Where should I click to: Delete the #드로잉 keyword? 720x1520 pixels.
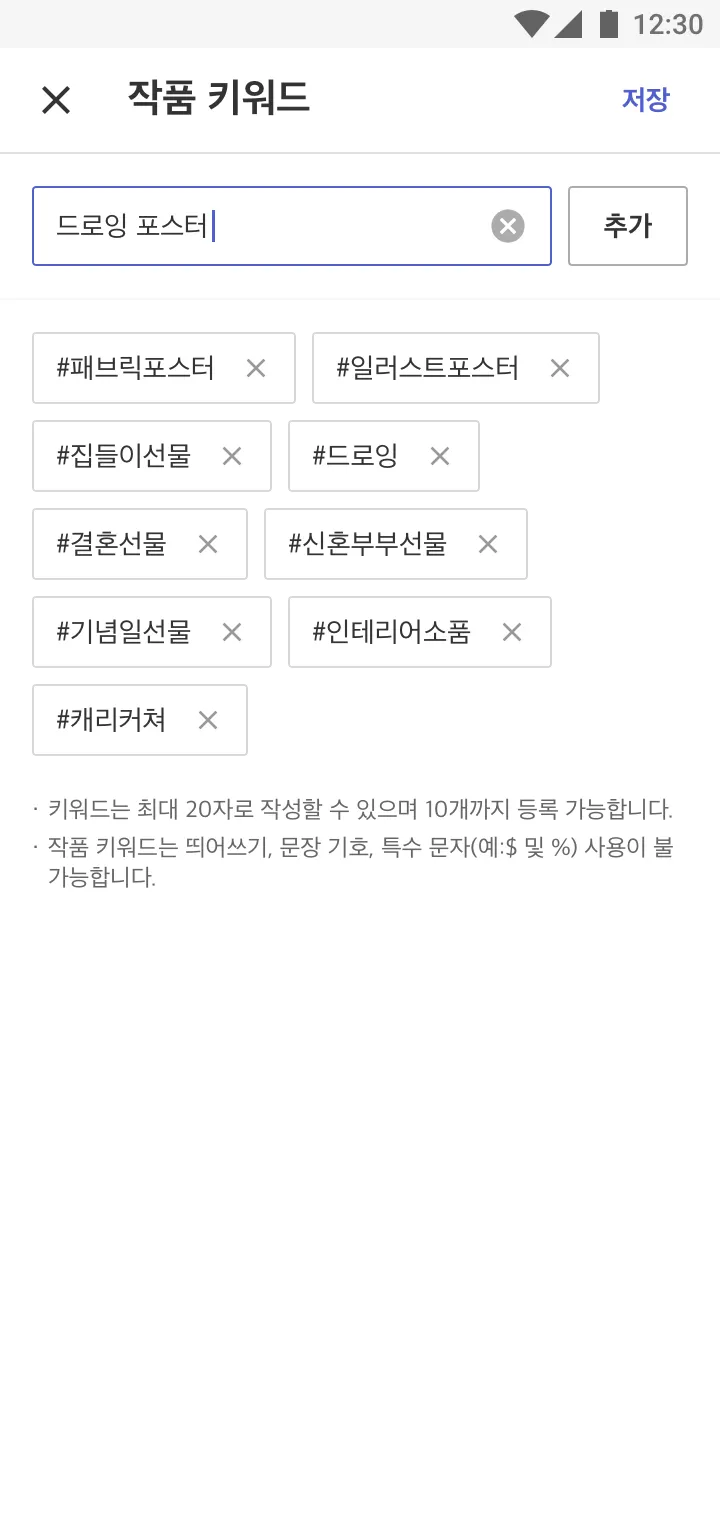click(440, 456)
